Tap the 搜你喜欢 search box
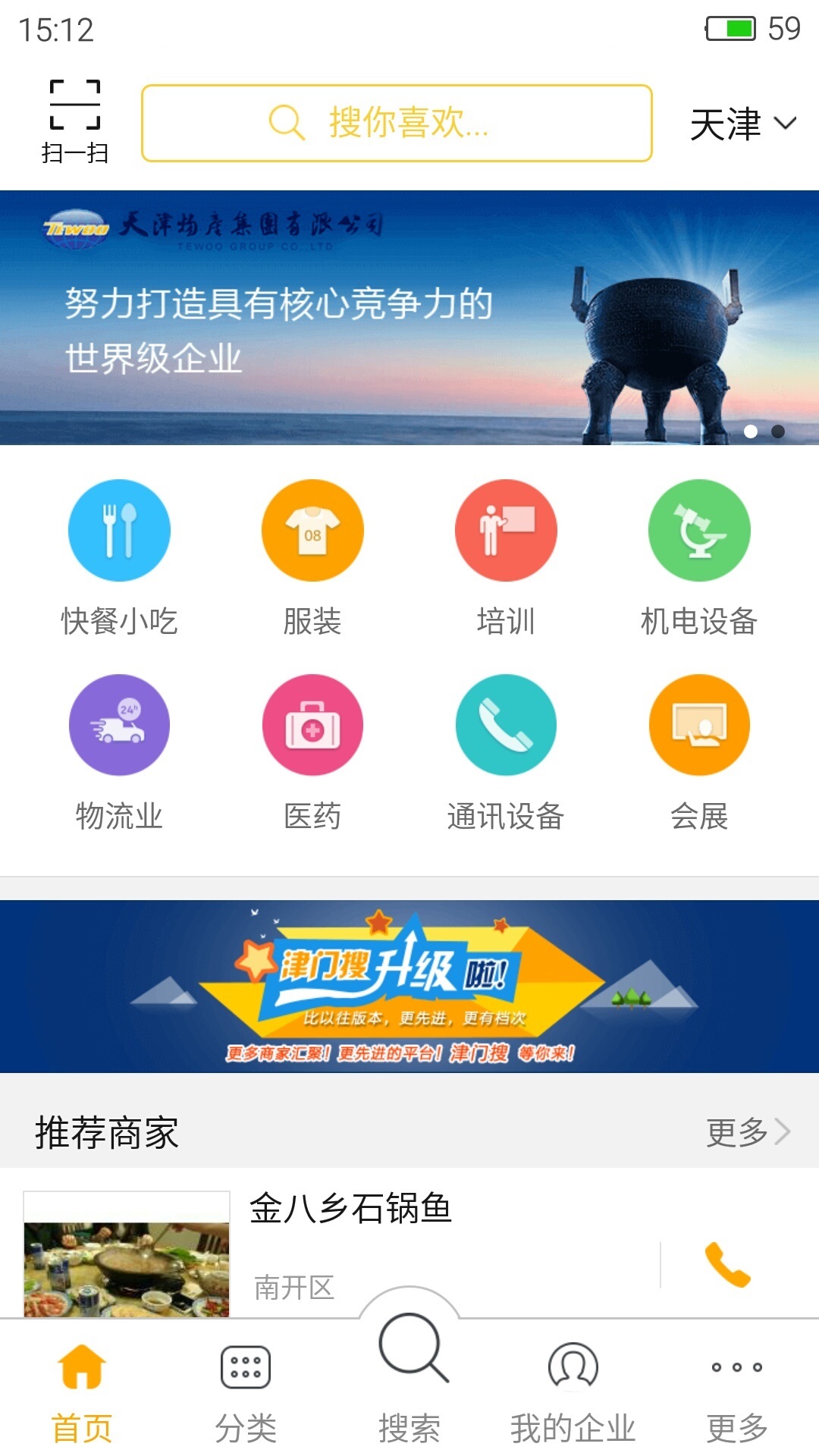Image resolution: width=819 pixels, height=1456 pixels. (397, 123)
